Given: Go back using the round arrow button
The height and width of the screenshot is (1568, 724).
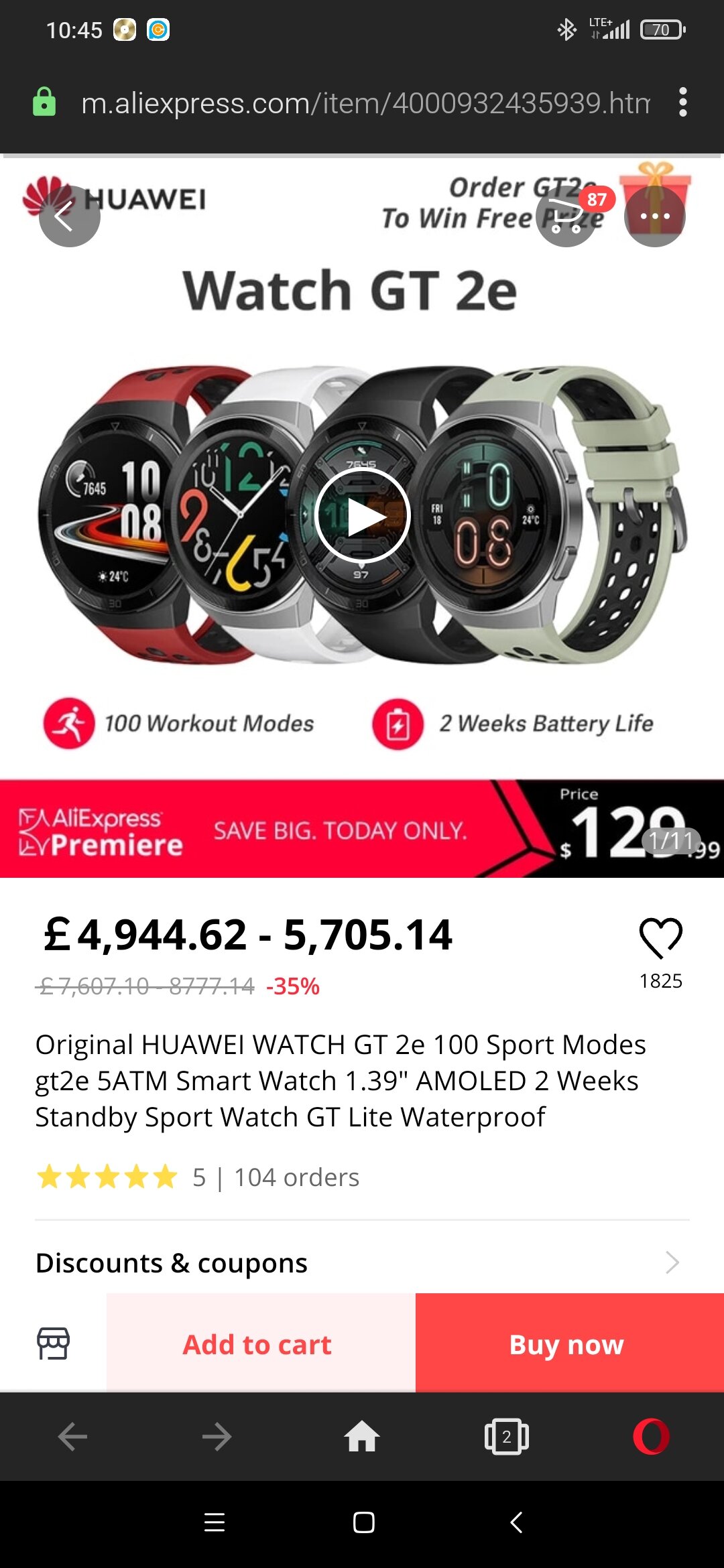Looking at the screenshot, I should pos(70,216).
